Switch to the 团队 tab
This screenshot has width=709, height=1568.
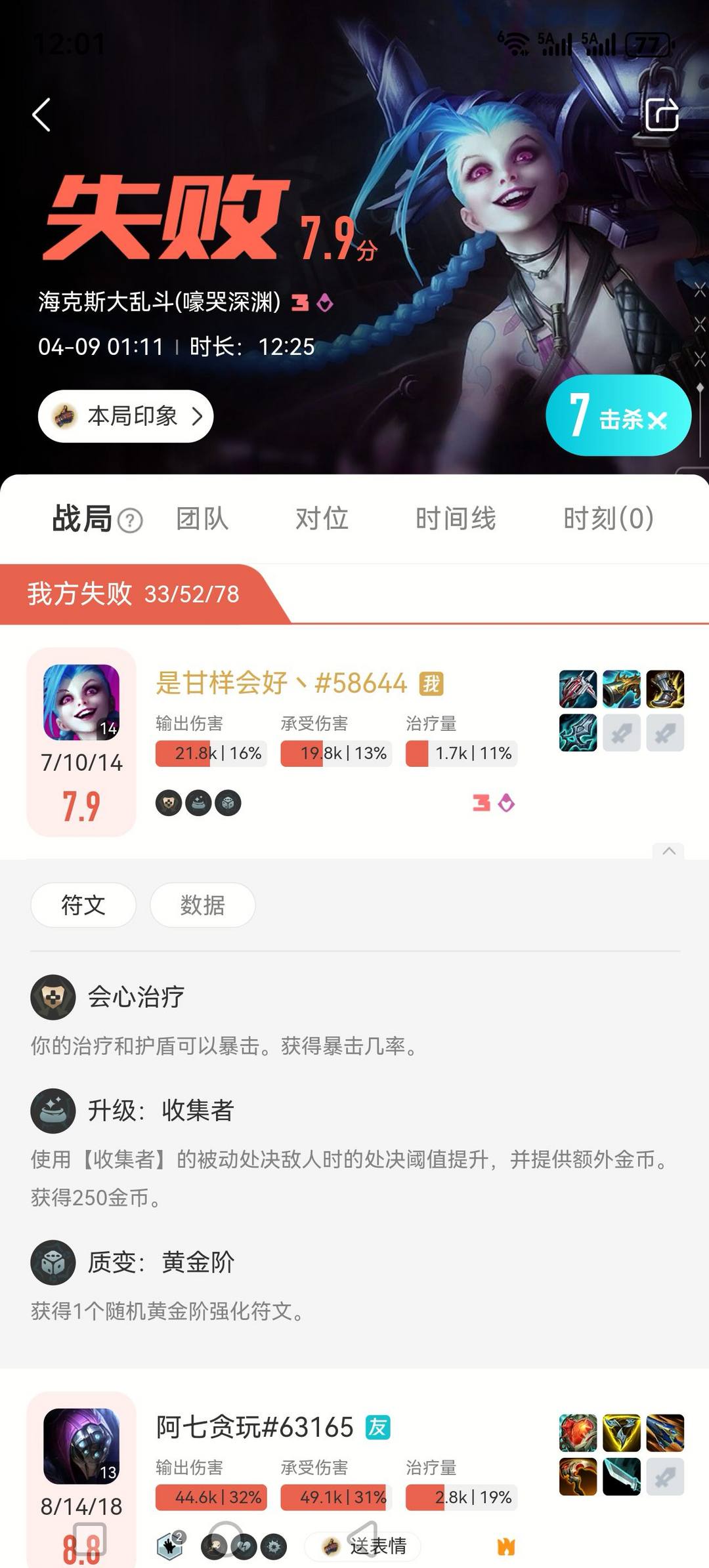pyautogui.click(x=201, y=518)
